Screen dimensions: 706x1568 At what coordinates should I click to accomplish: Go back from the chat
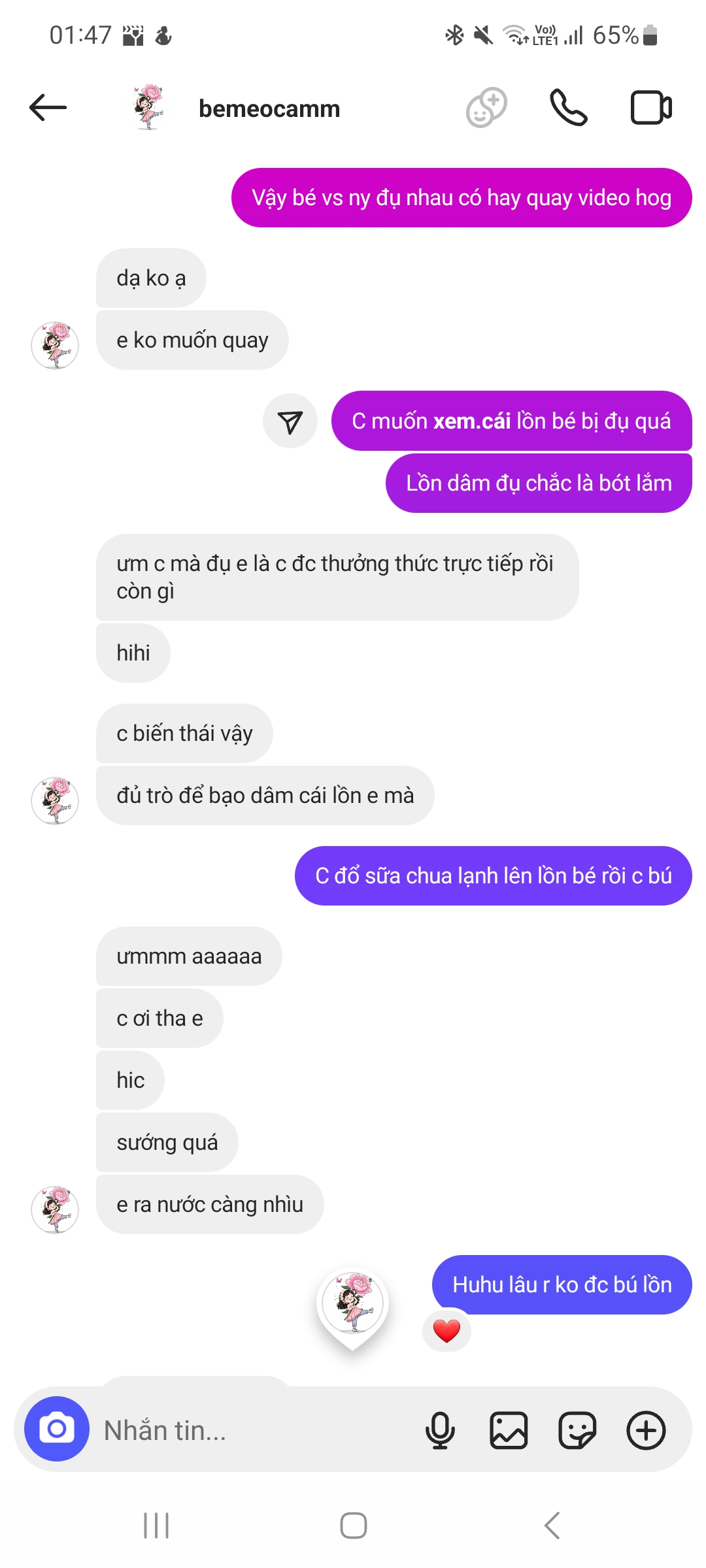click(48, 108)
